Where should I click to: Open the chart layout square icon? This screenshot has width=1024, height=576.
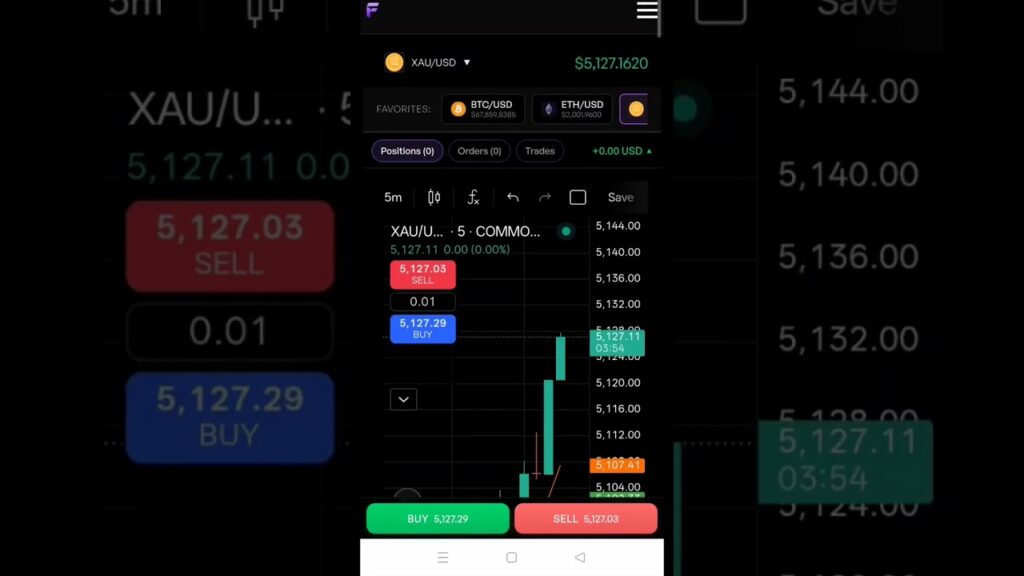tap(578, 198)
